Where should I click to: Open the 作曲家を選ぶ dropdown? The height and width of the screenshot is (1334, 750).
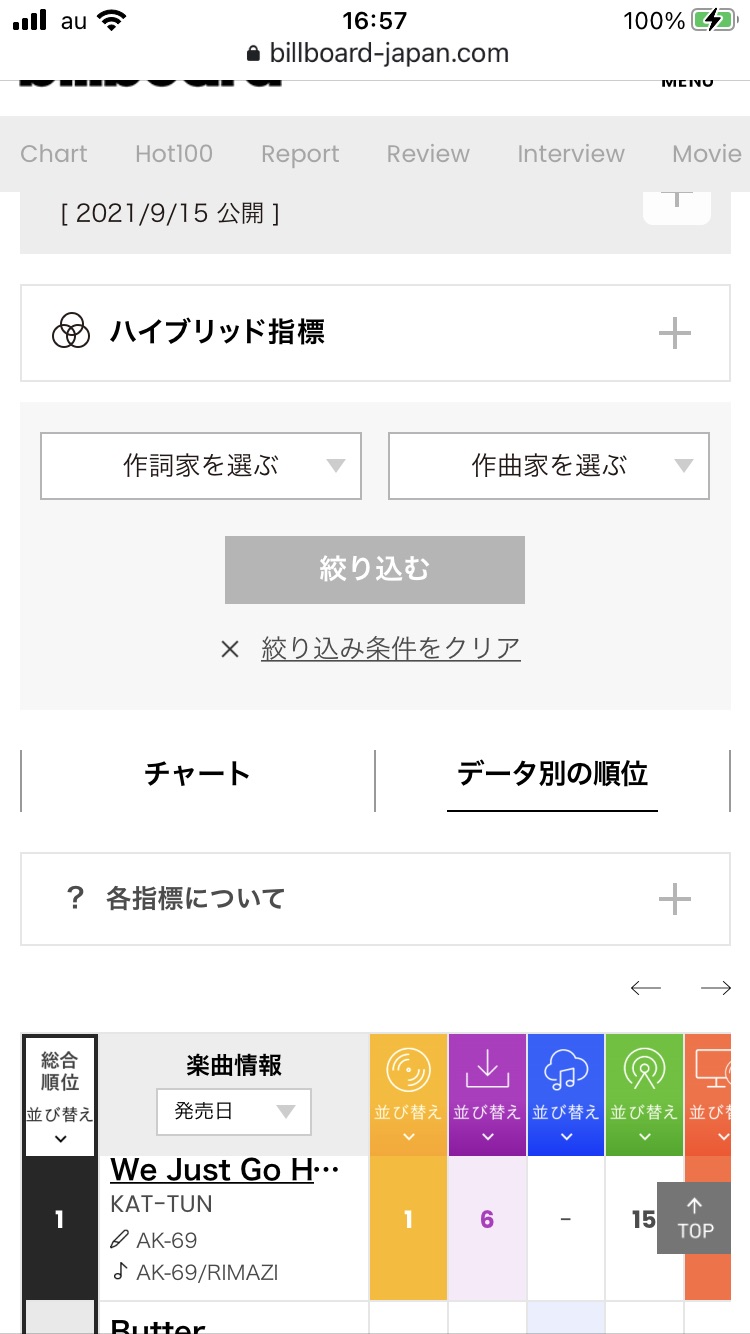549,466
